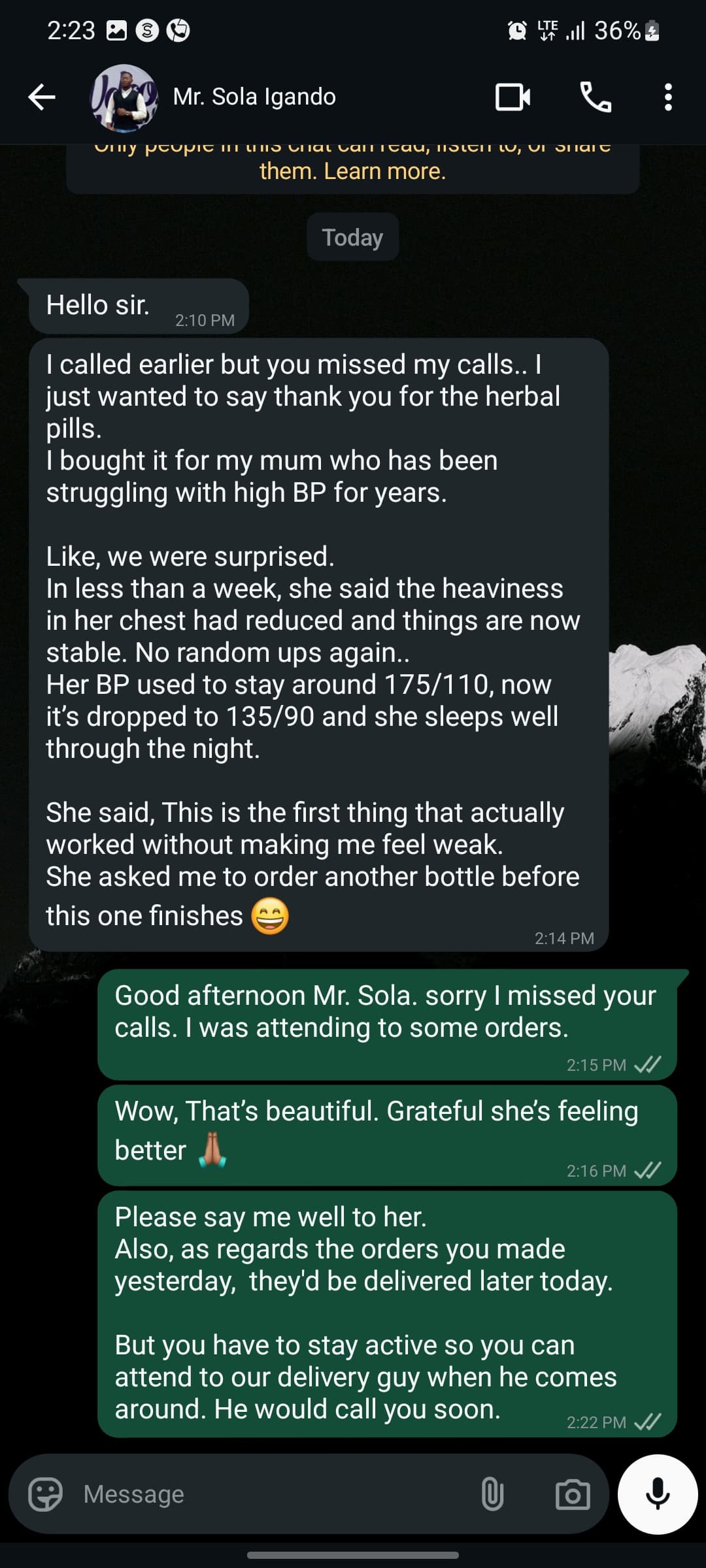The height and width of the screenshot is (1568, 706).
Task: Go back to the chats list
Action: point(42,97)
